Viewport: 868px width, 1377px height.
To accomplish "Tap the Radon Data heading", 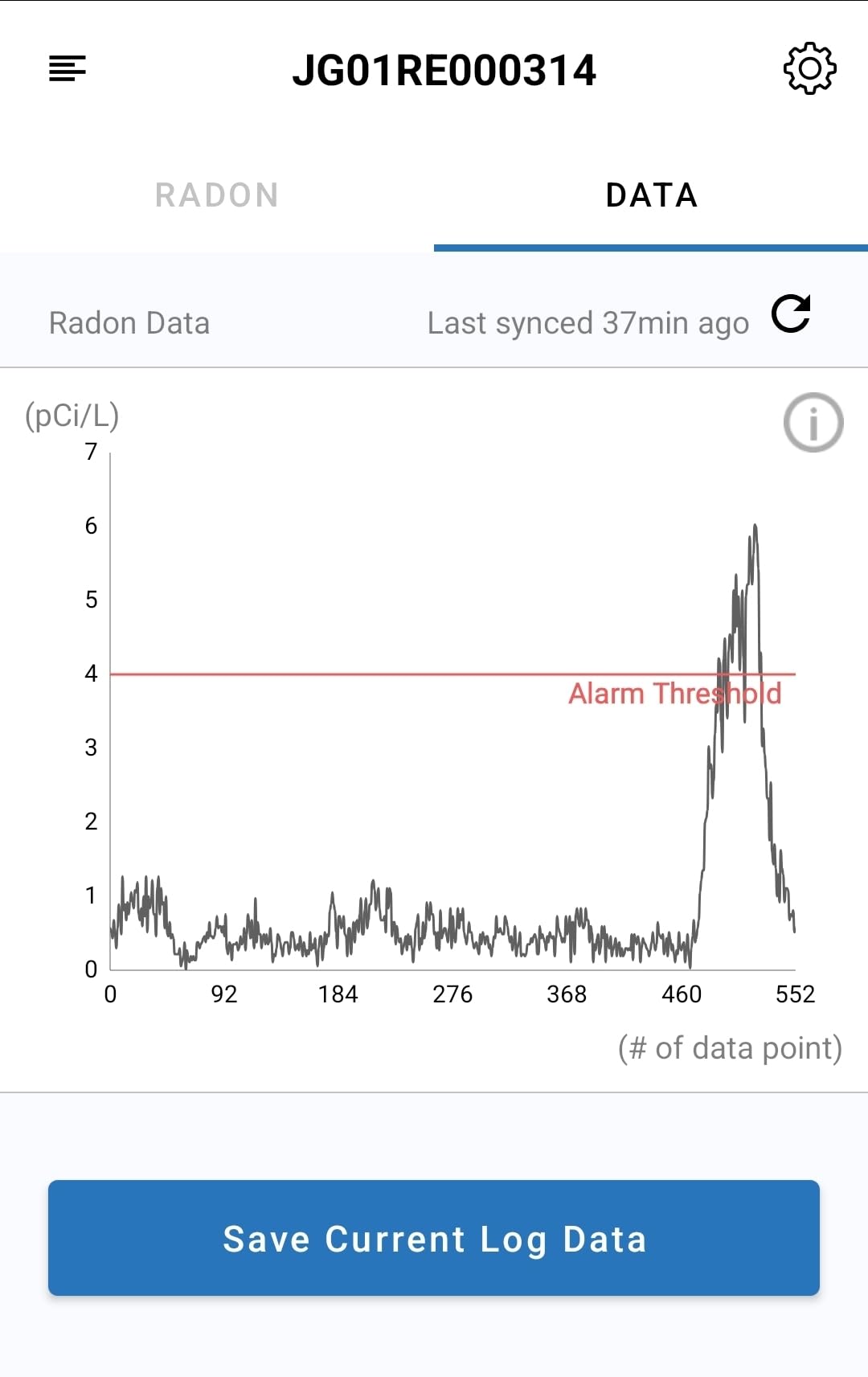I will point(129,322).
